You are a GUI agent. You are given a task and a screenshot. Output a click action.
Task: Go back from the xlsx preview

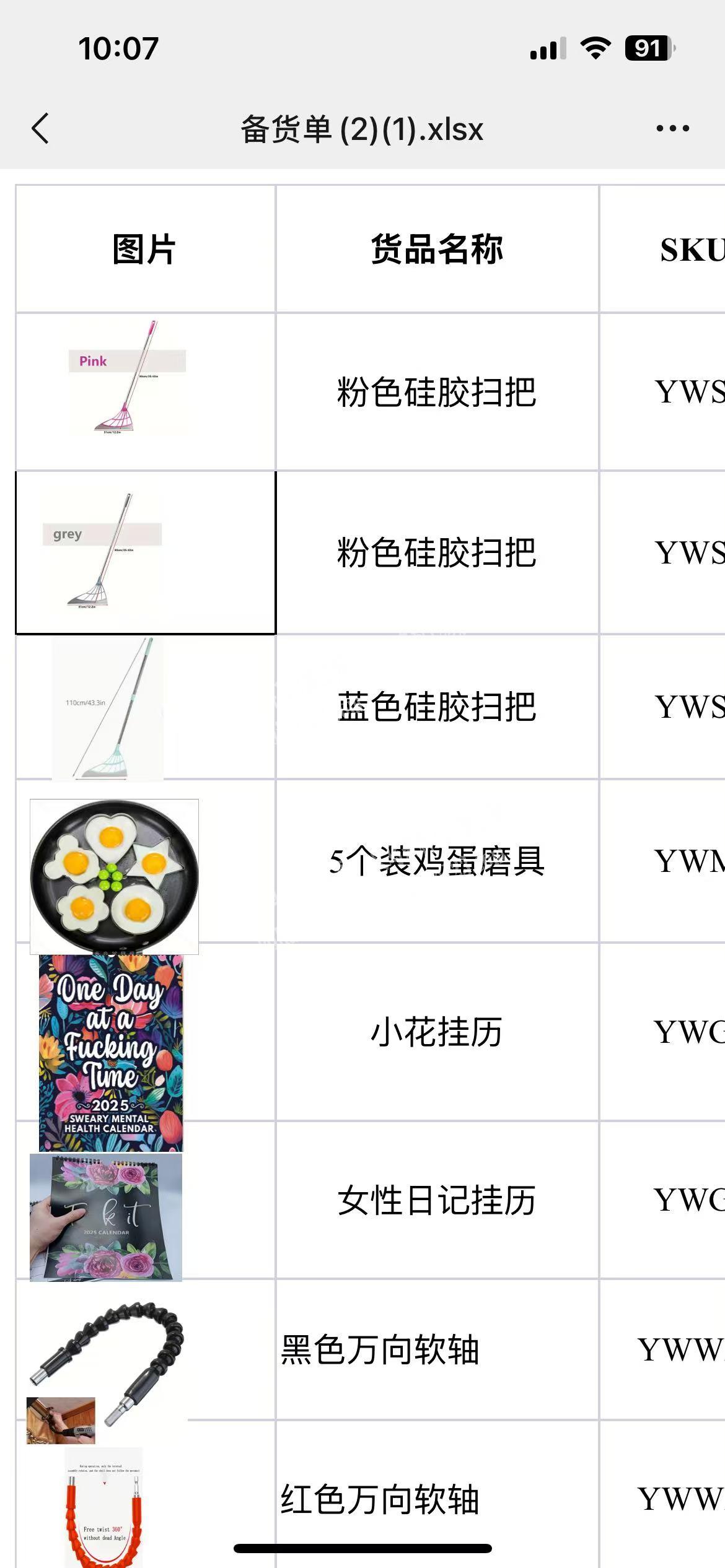pos(40,129)
